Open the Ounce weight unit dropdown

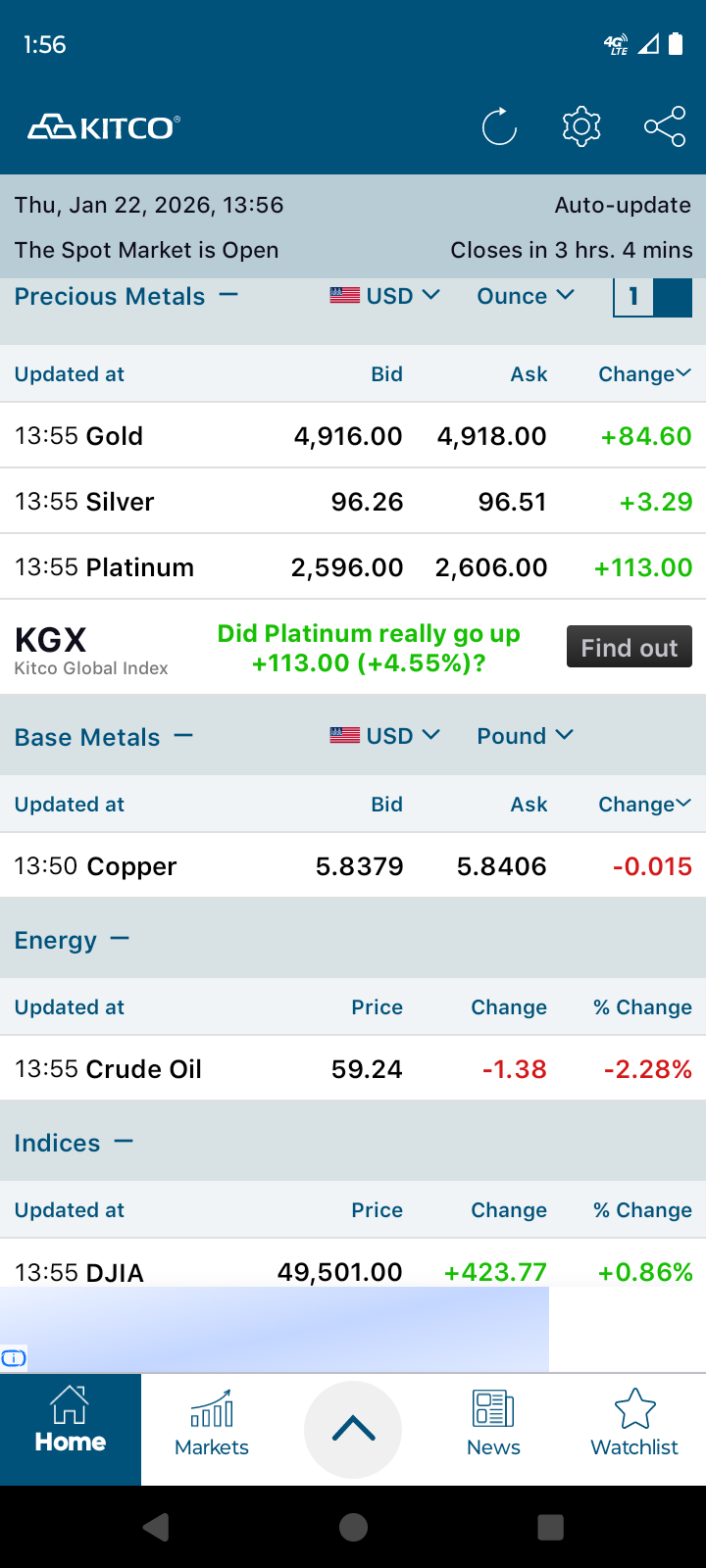(x=526, y=296)
